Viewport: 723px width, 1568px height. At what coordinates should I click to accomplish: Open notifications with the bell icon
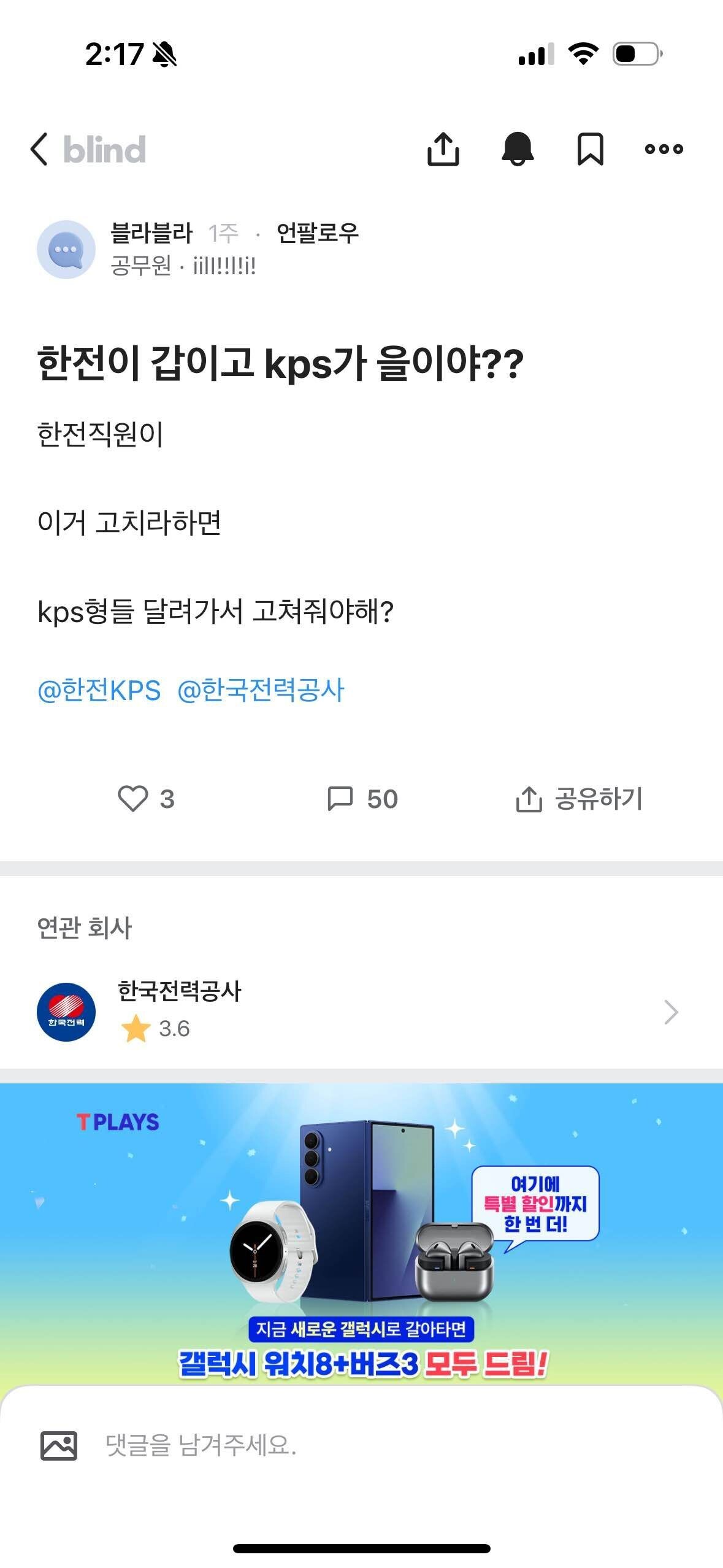point(519,148)
